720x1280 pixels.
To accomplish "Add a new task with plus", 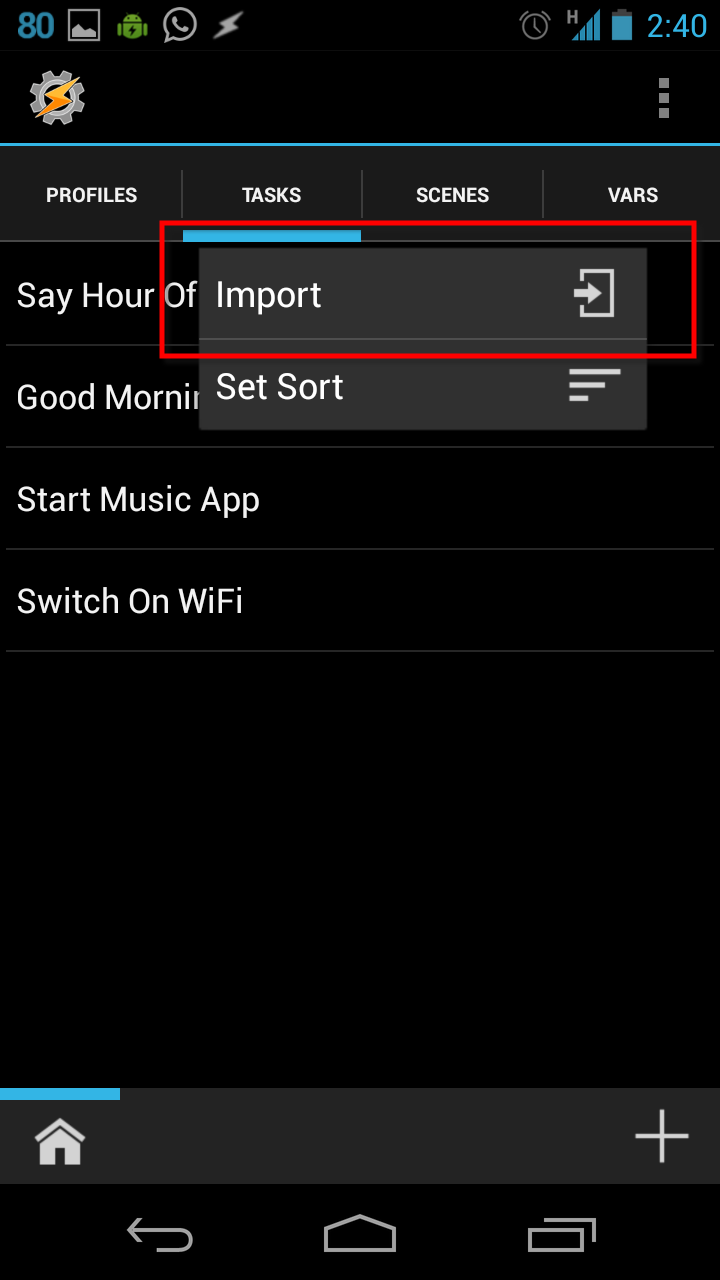I will coord(661,1137).
